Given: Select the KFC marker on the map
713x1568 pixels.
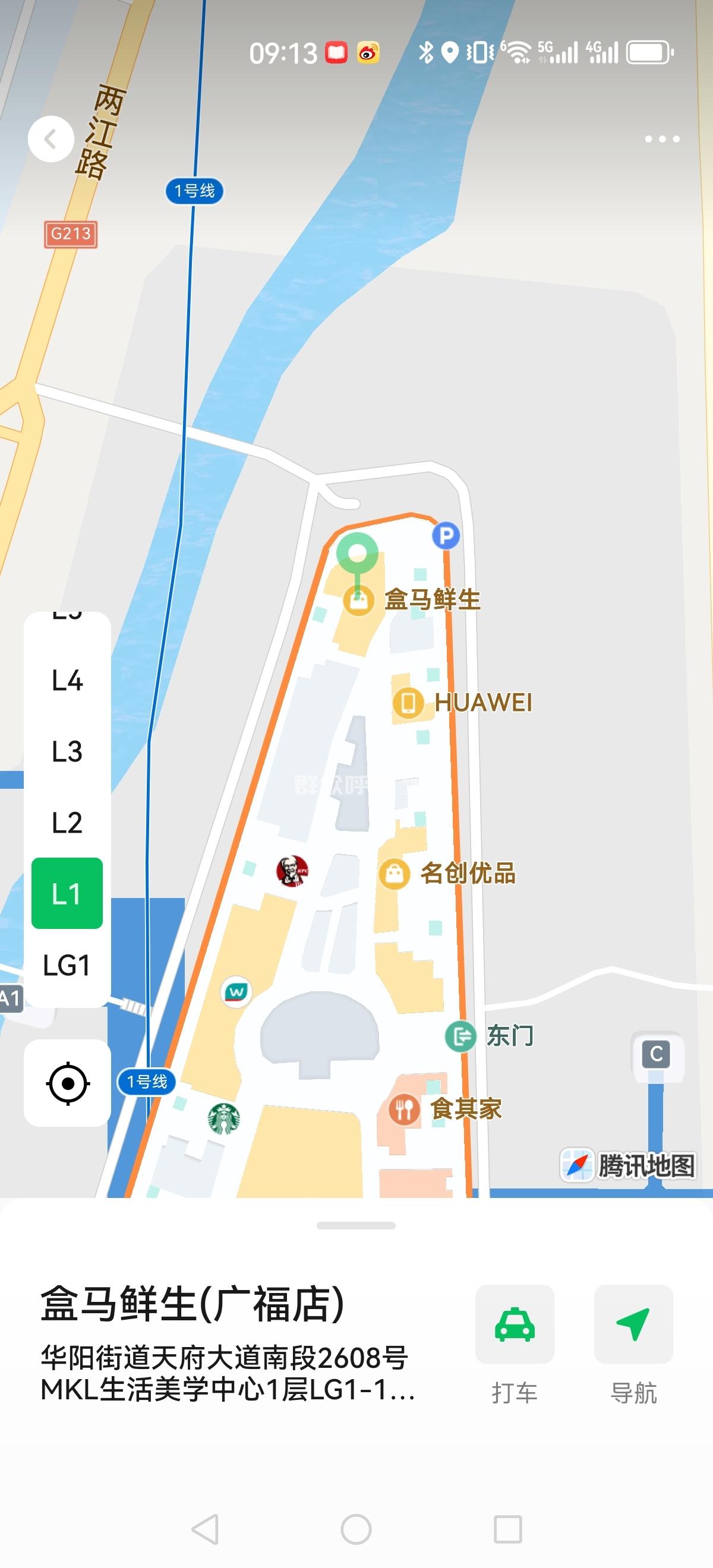Looking at the screenshot, I should [x=292, y=871].
